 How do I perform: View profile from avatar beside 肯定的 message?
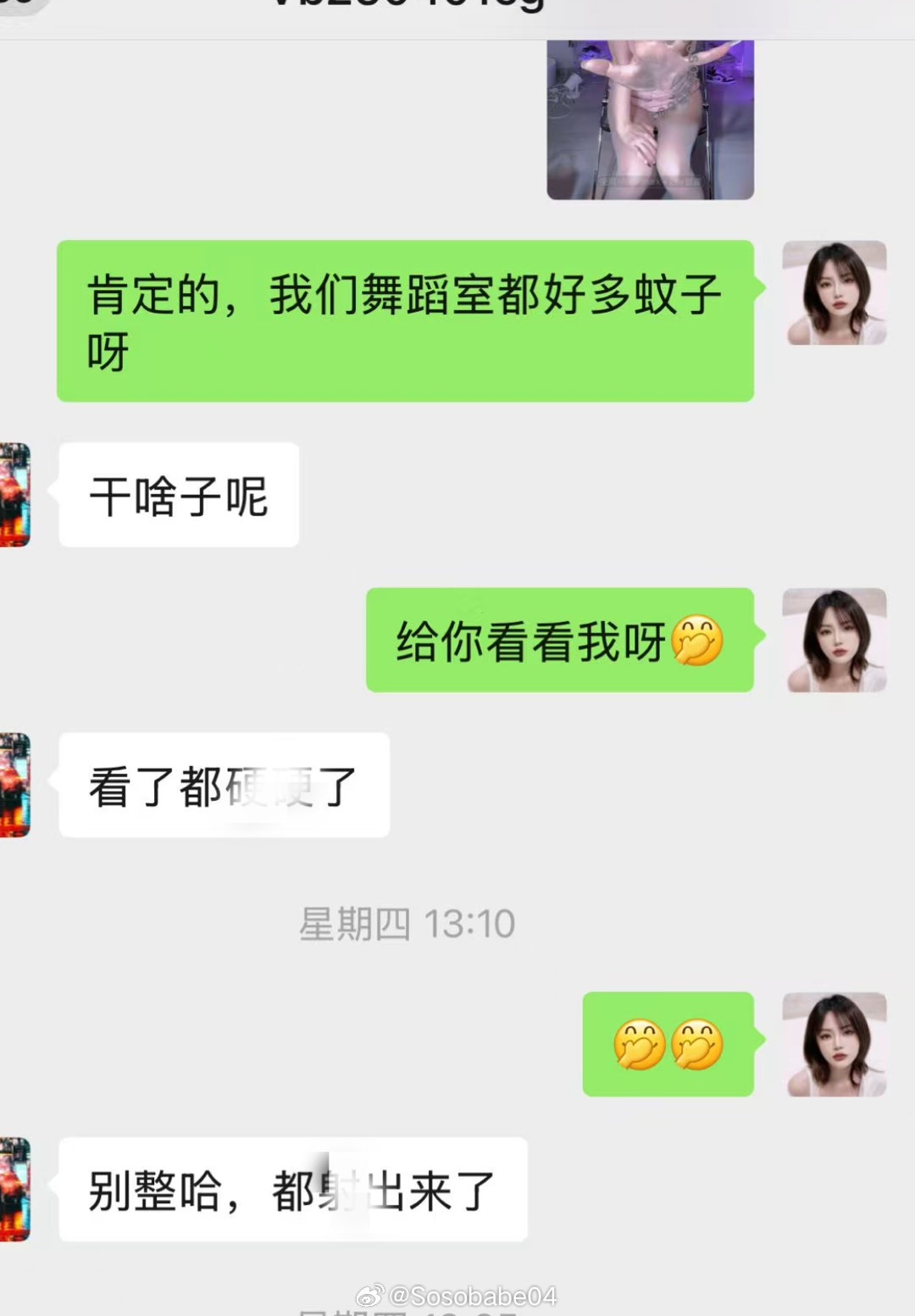pos(834,292)
